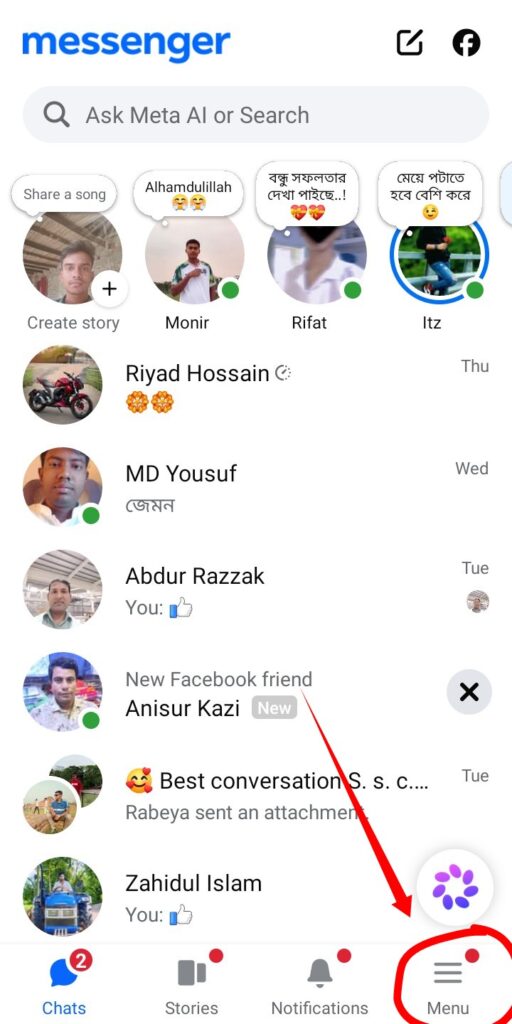Image resolution: width=512 pixels, height=1024 pixels.
Task: Tap the Ask Meta AI or Search box
Action: 255,115
